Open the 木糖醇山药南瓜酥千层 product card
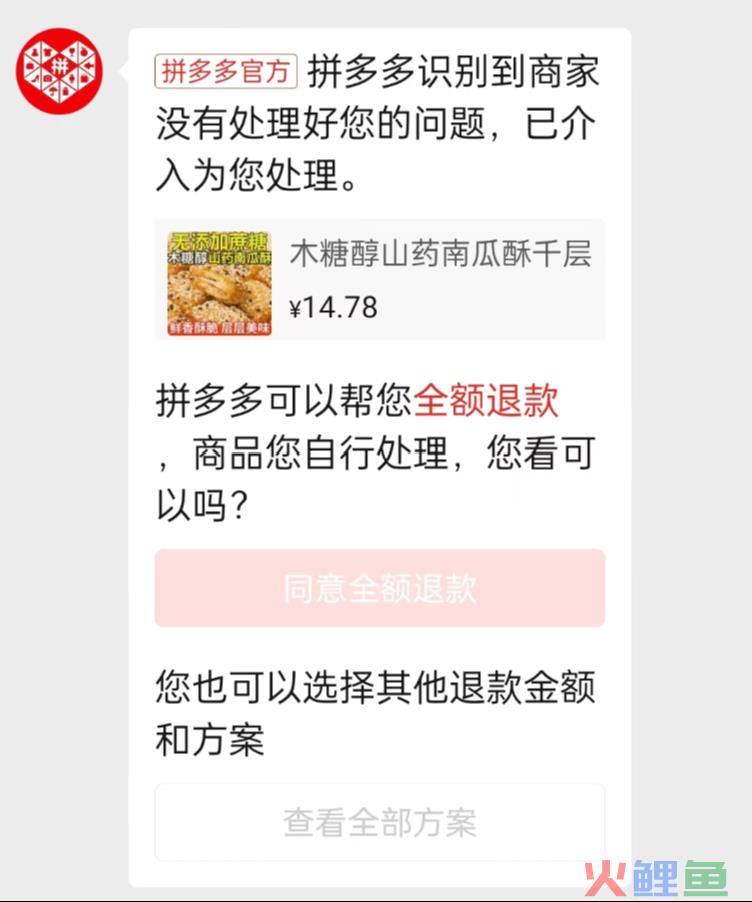Viewport: 752px width, 902px height. [x=379, y=279]
